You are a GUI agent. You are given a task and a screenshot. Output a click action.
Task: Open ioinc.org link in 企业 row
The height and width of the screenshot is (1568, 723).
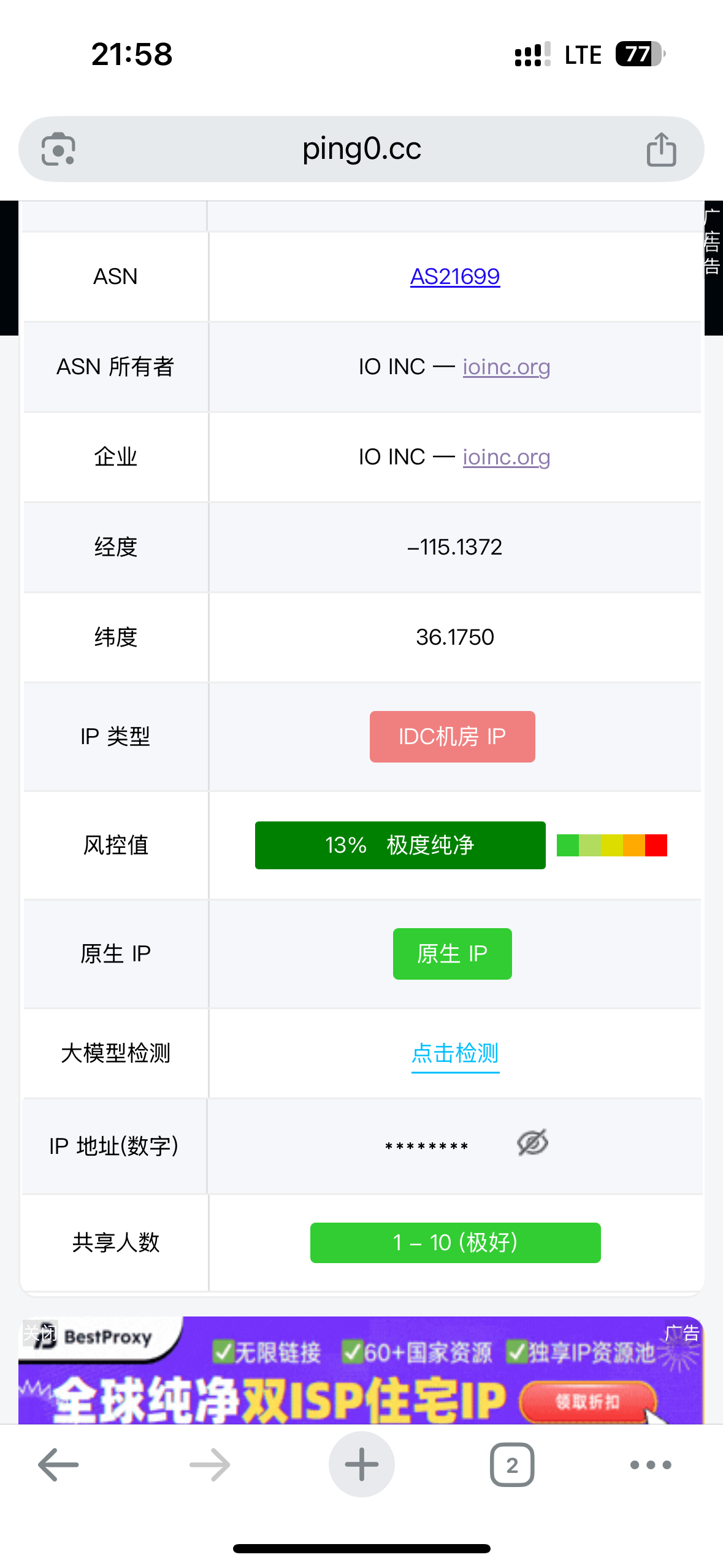pos(506,457)
